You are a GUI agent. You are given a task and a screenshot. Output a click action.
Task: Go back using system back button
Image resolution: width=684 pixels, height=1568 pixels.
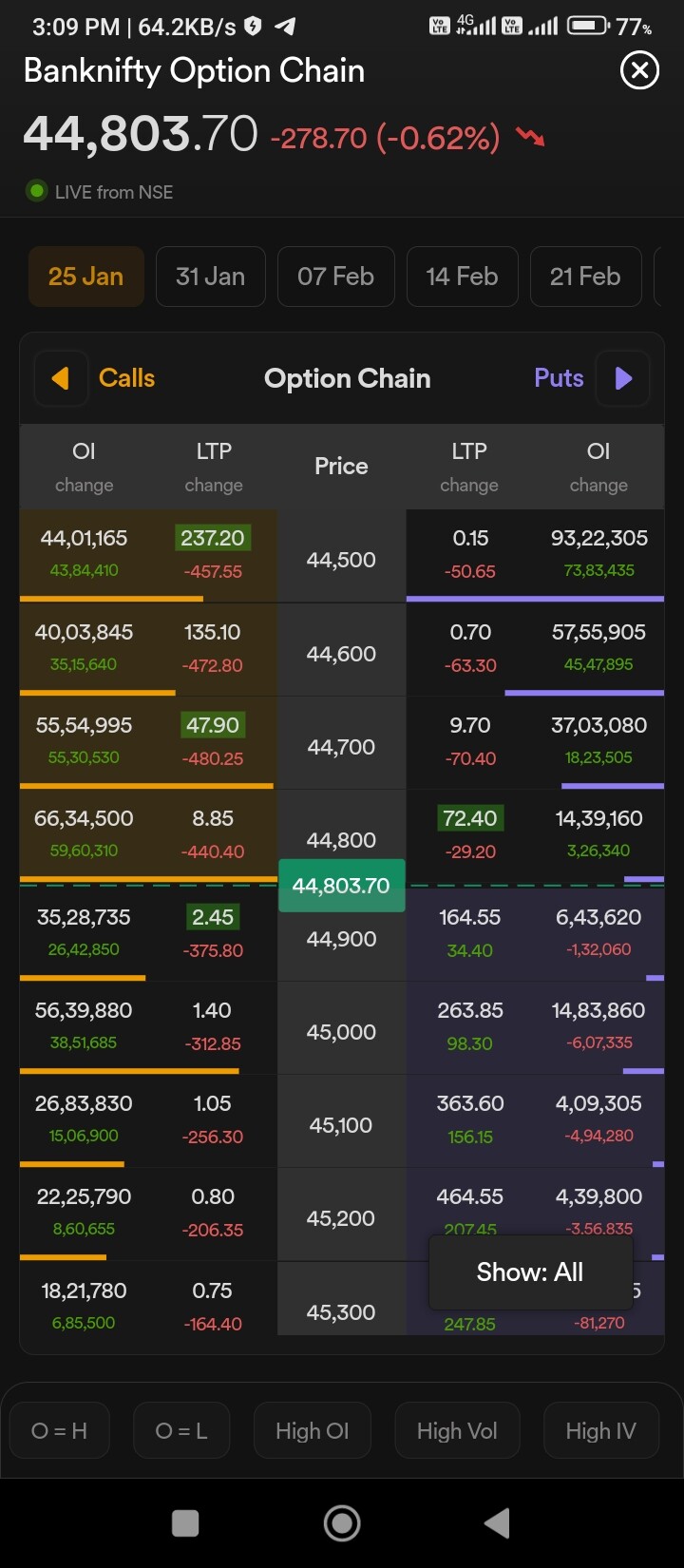click(497, 1522)
